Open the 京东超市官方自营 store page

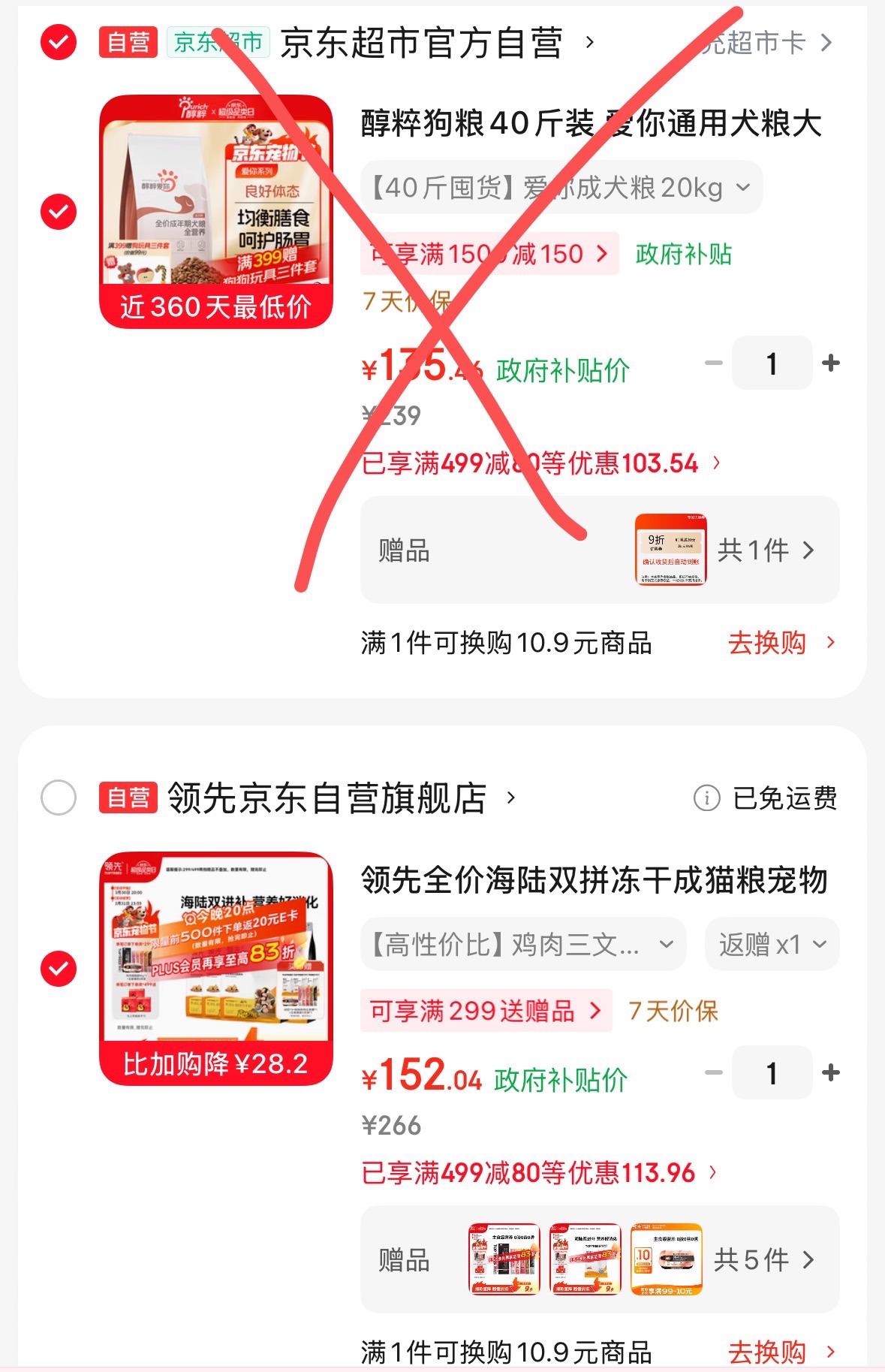point(422,43)
